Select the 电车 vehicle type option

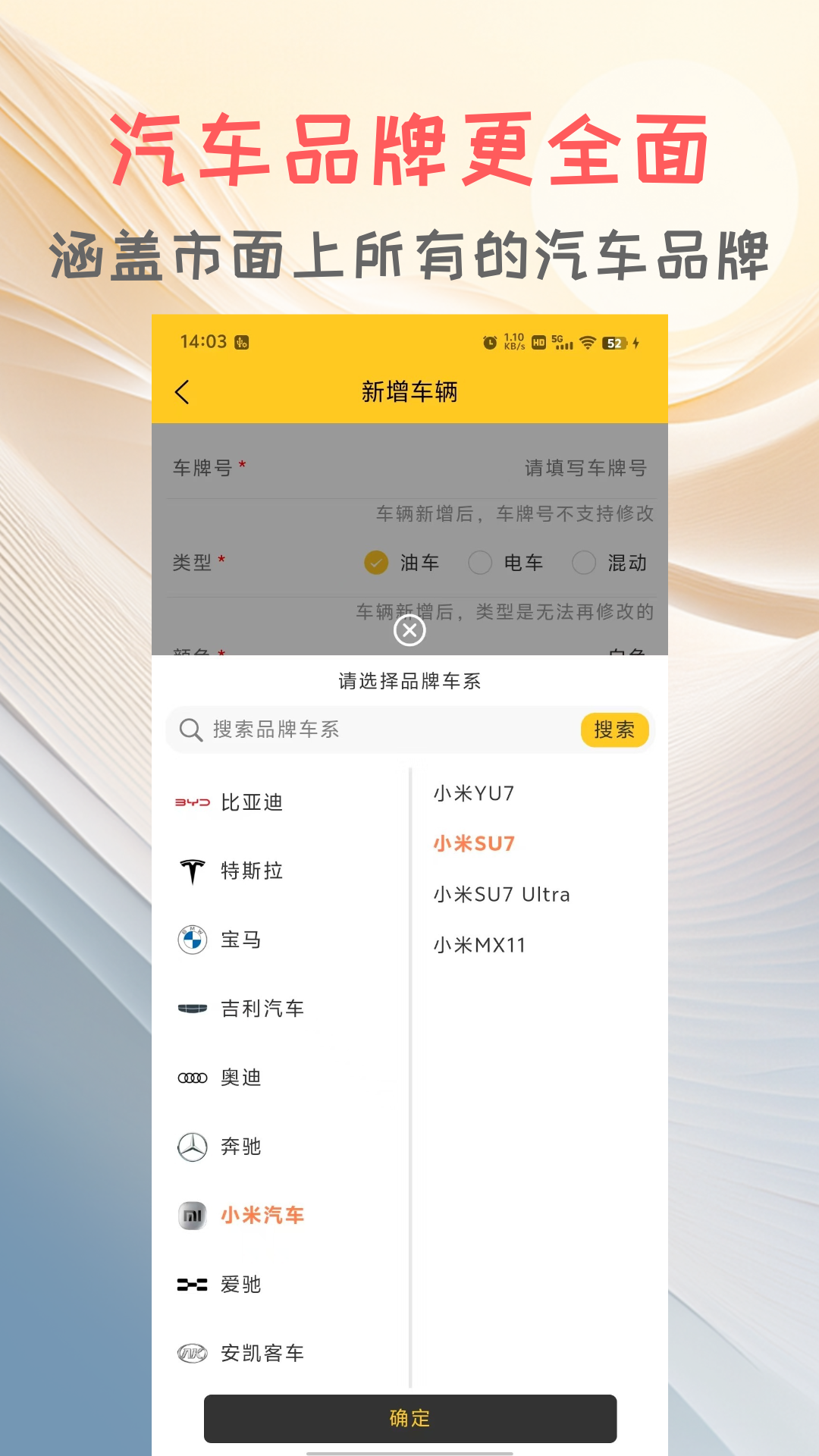pos(481,563)
